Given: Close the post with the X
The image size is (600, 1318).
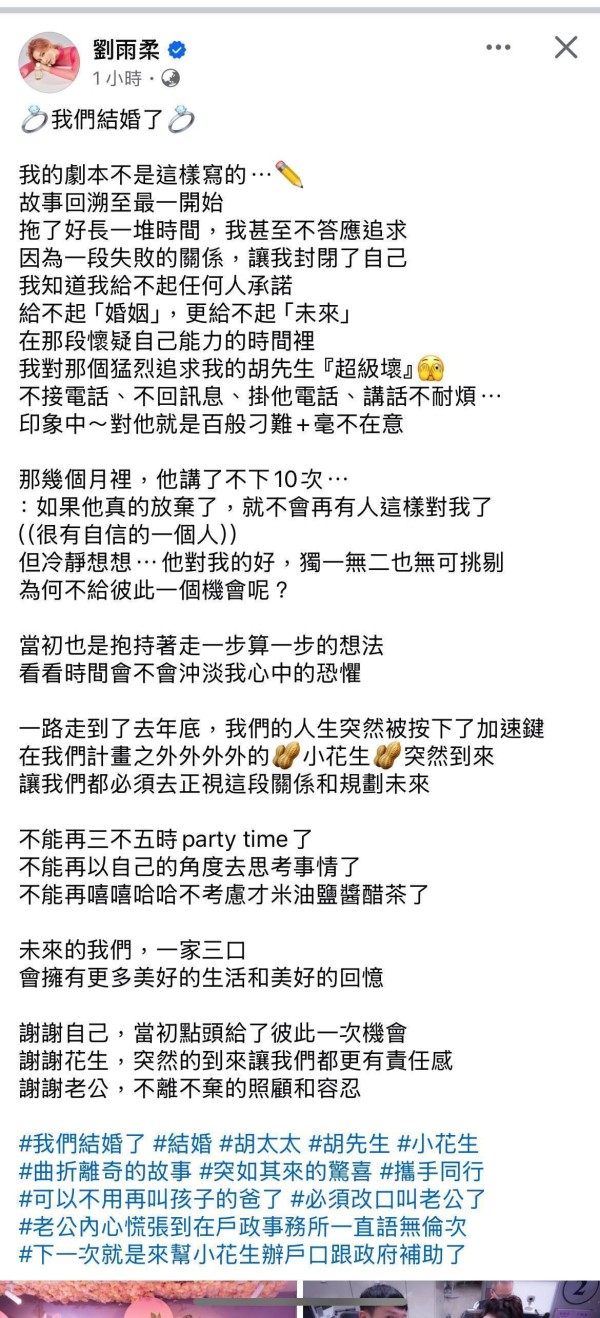Looking at the screenshot, I should coord(566,47).
